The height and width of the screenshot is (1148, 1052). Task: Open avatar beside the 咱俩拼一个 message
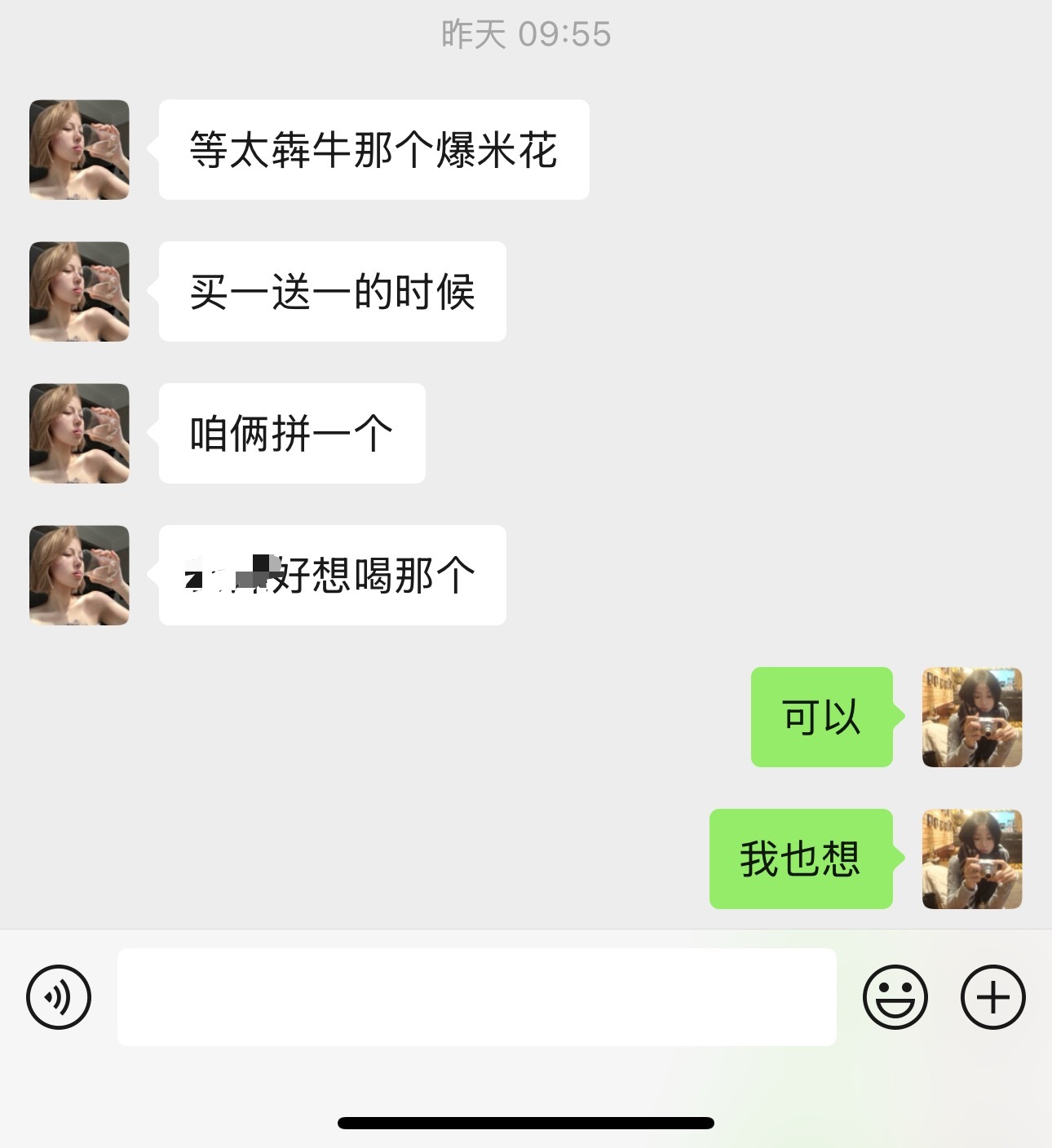coord(79,434)
